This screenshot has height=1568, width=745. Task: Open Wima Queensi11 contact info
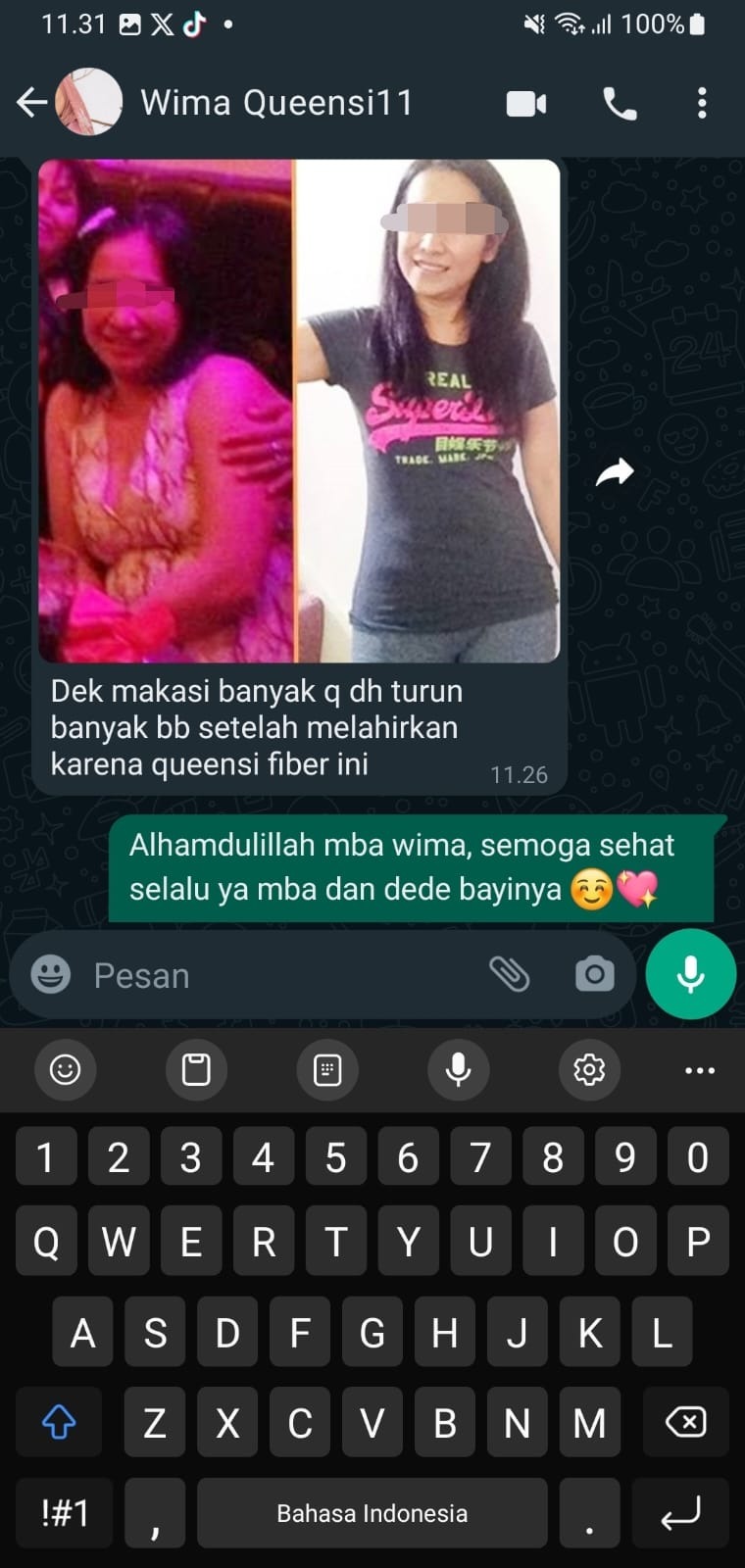(276, 103)
